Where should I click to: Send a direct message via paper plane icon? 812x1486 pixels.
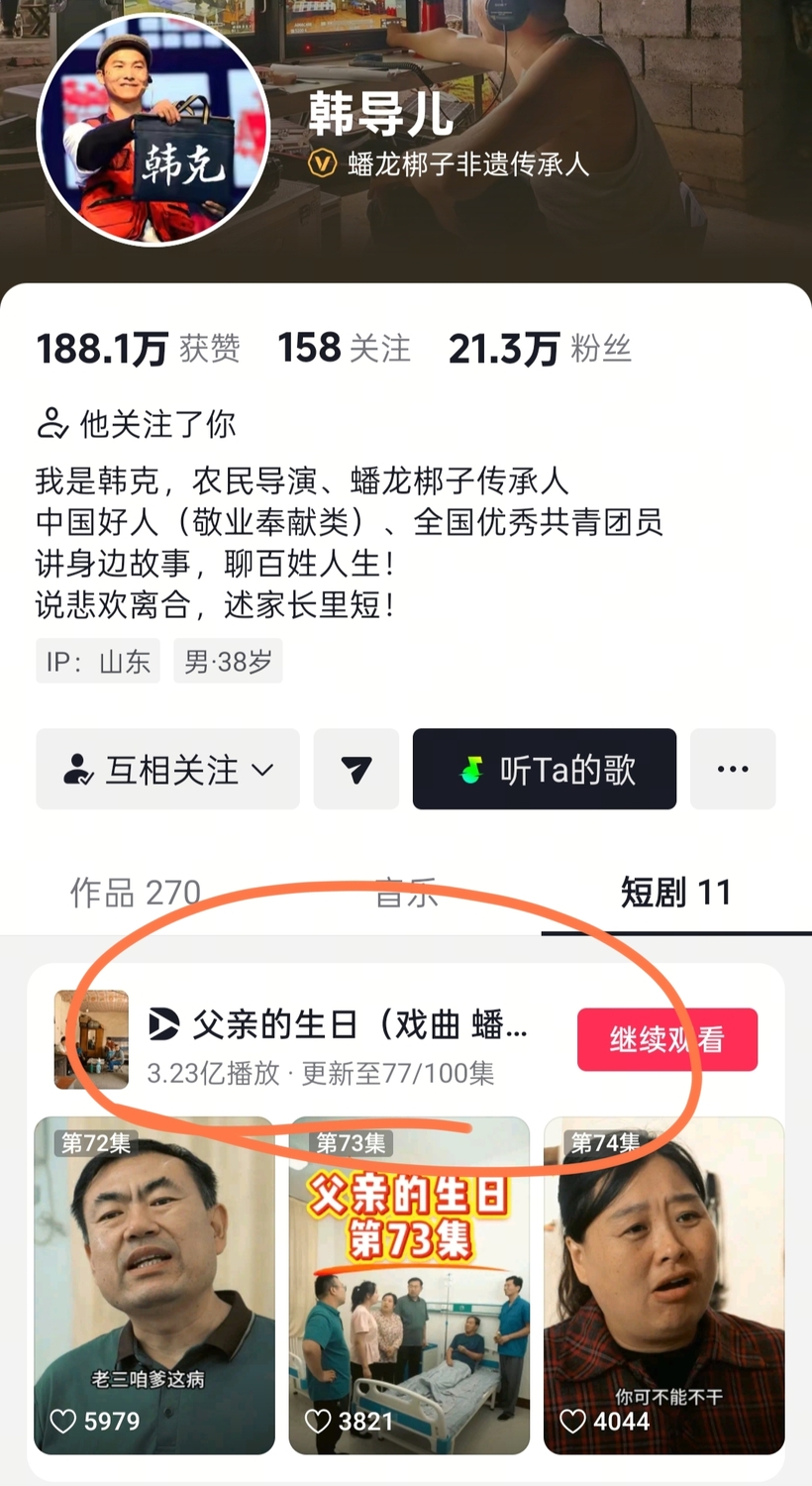356,770
